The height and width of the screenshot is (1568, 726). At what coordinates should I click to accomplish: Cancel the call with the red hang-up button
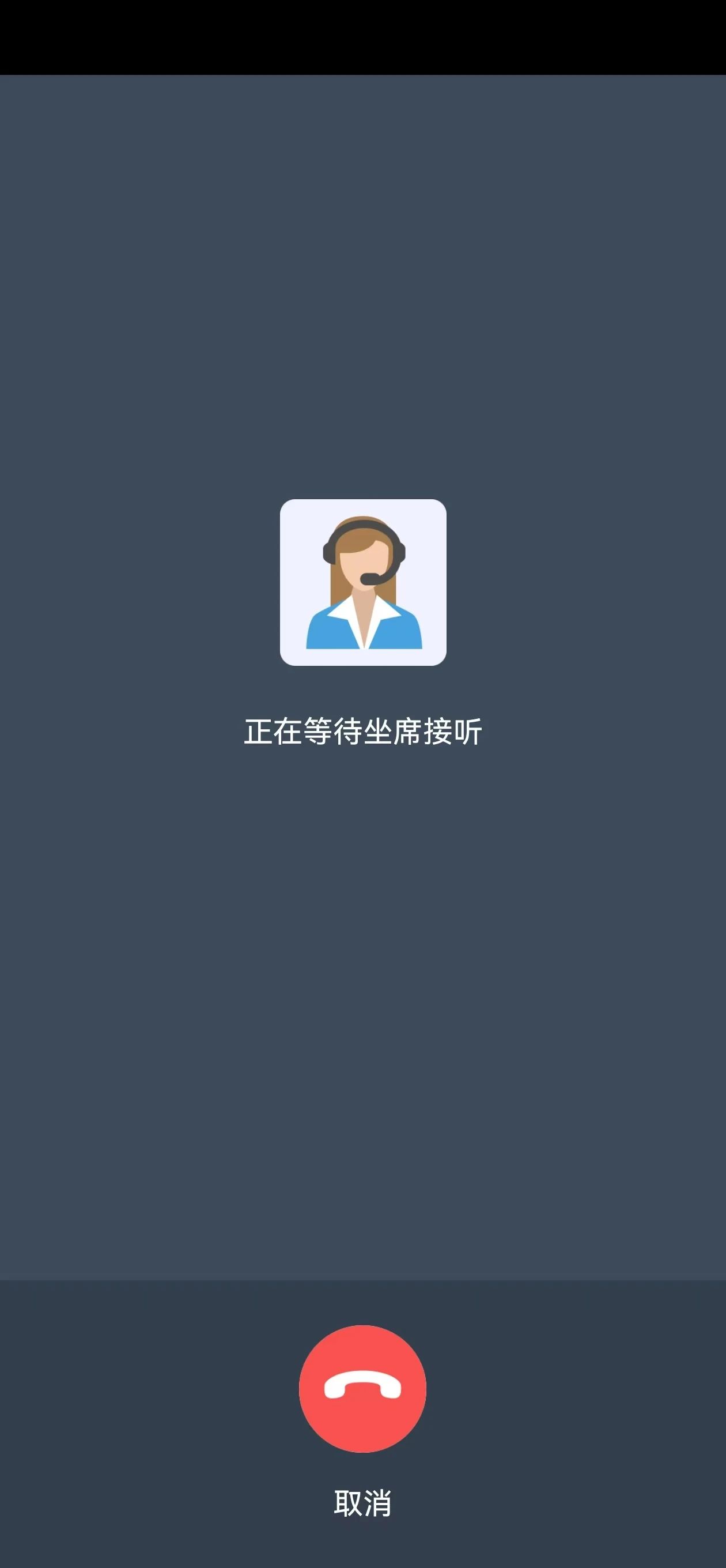(x=362, y=1389)
